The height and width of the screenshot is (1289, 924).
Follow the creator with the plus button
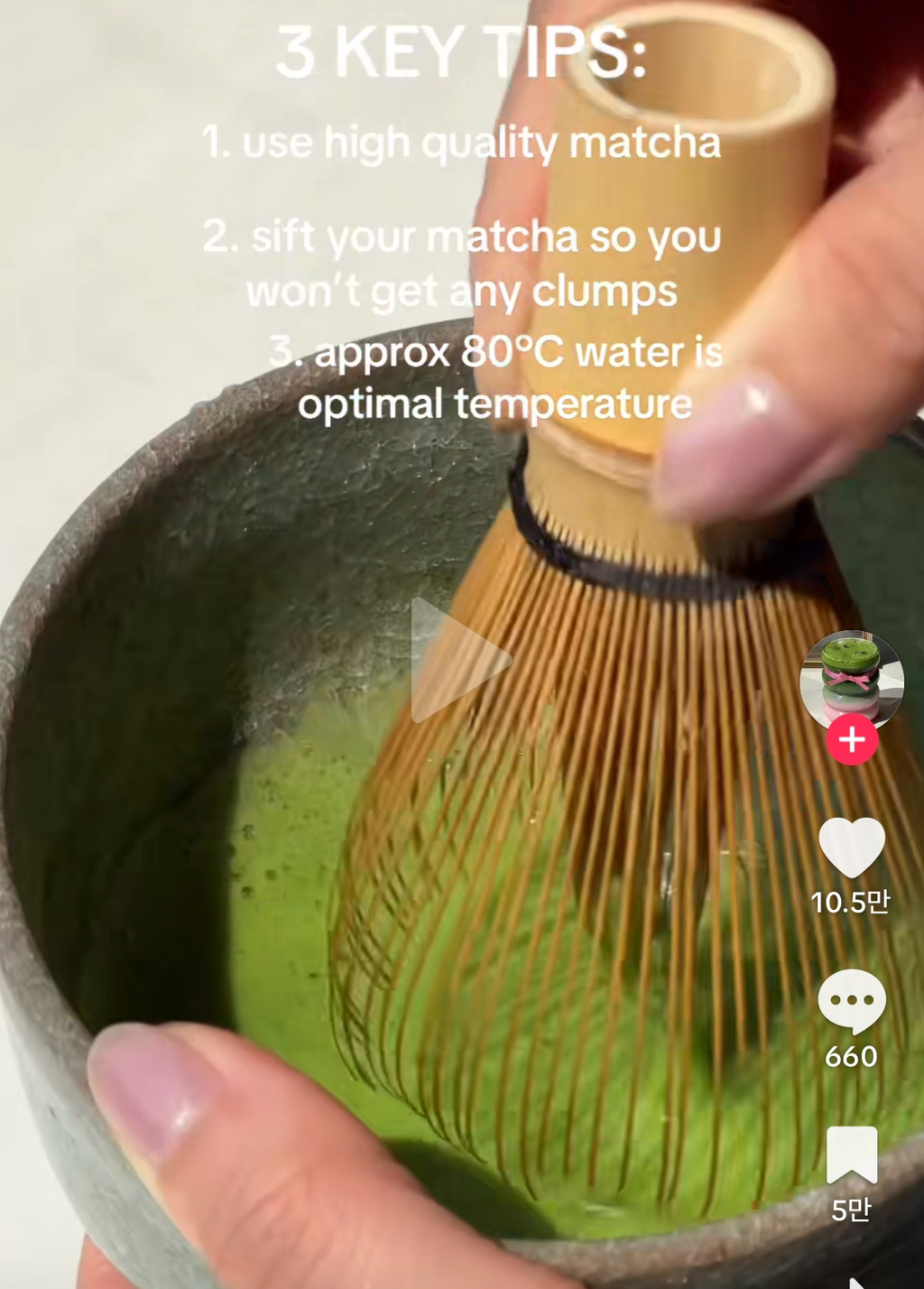click(x=852, y=740)
